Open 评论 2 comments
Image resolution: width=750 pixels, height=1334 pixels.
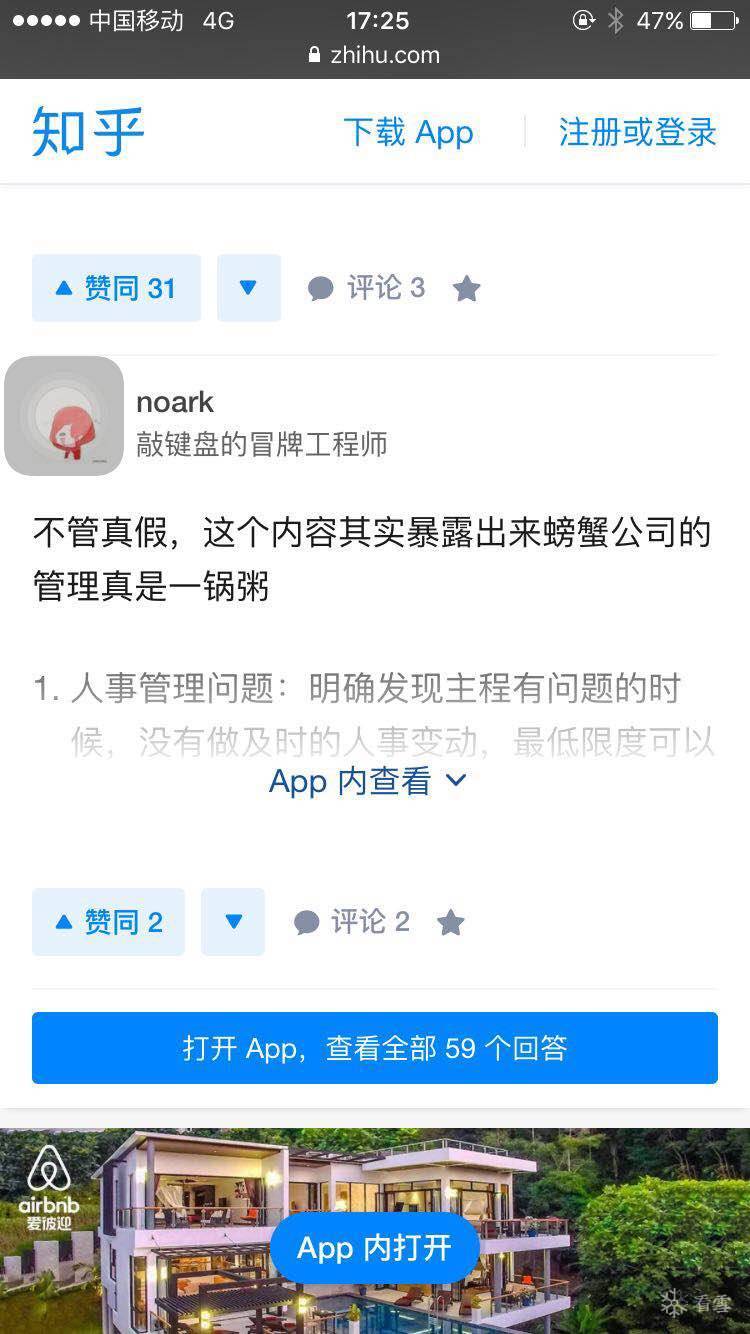tap(351, 922)
